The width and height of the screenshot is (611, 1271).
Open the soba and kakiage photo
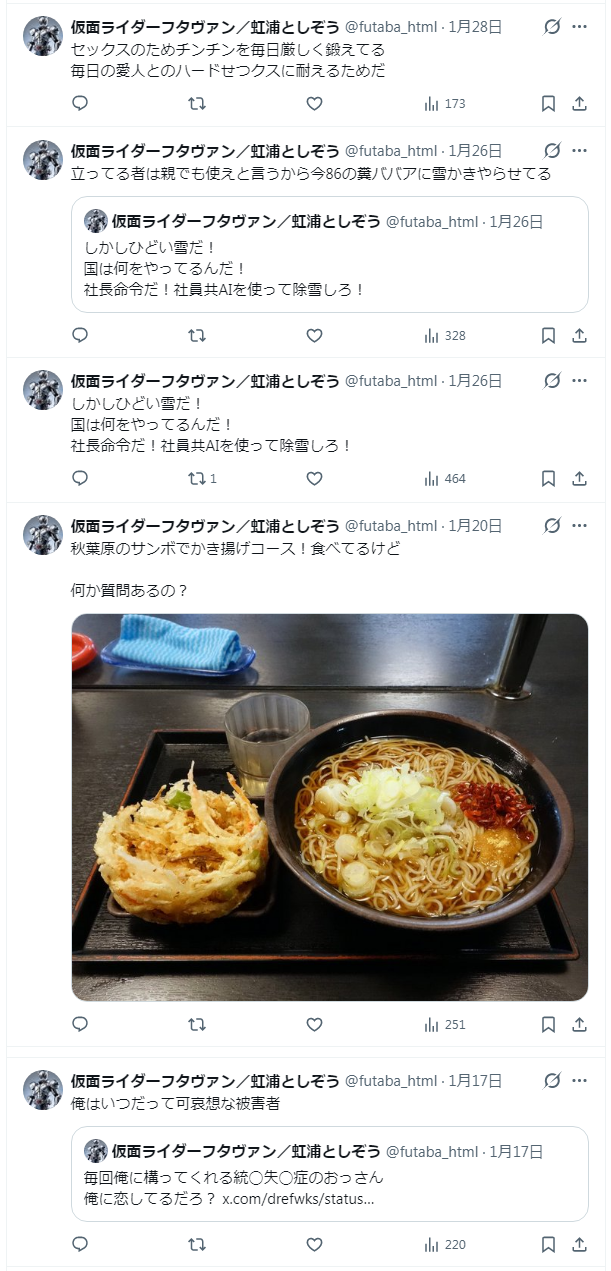[x=330, y=807]
